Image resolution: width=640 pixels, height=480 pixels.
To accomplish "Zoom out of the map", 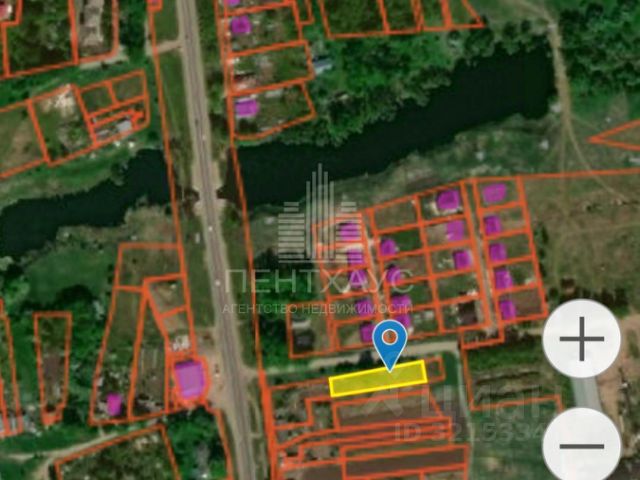I will pos(581,444).
